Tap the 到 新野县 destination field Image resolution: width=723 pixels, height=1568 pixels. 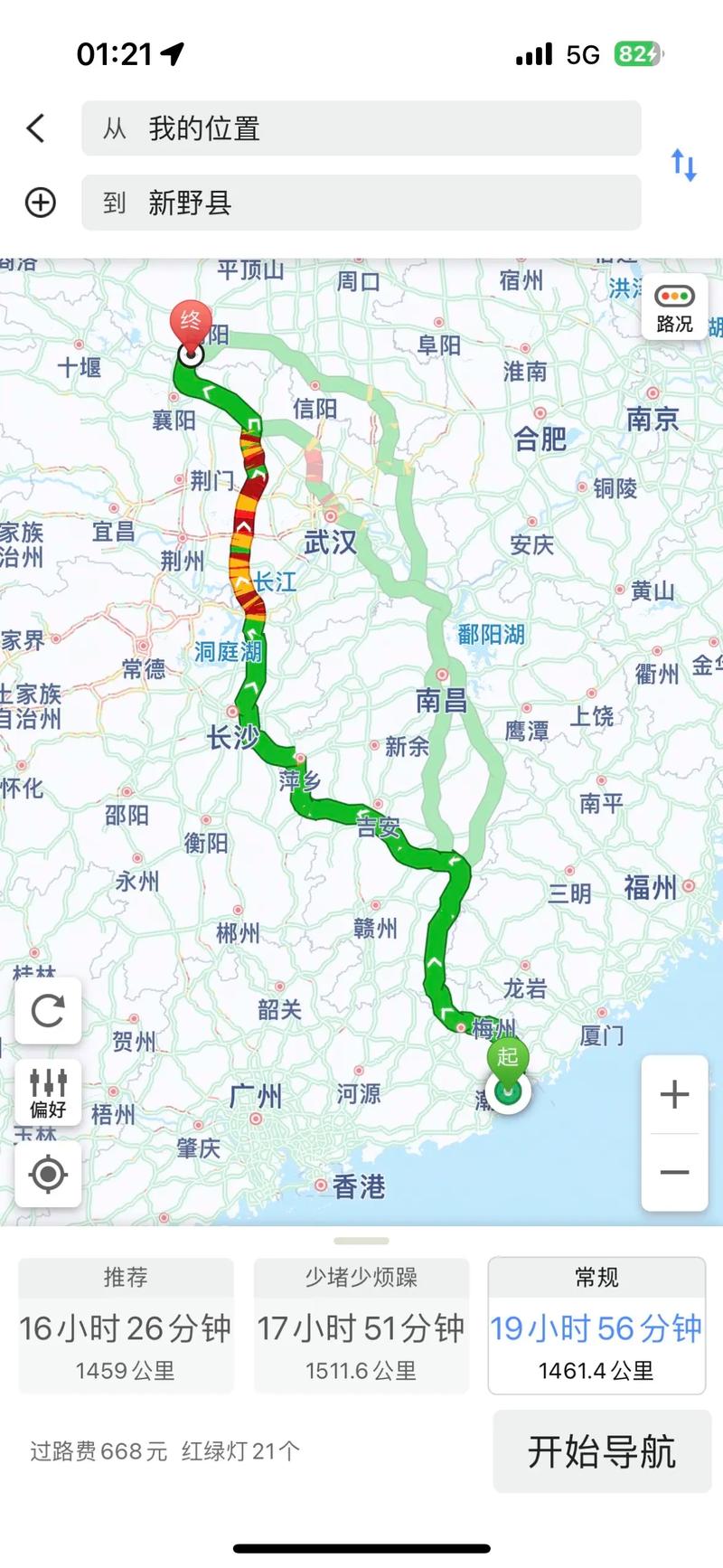point(361,203)
